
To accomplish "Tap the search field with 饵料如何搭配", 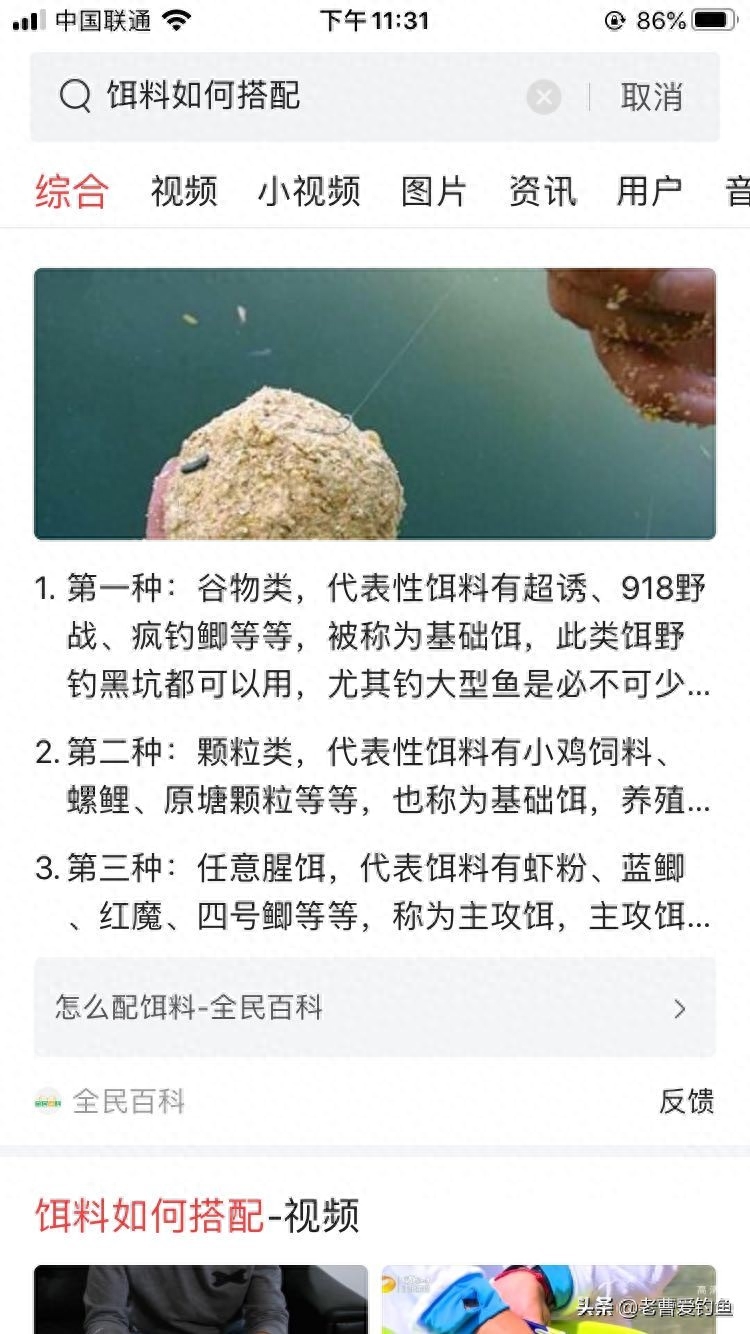I will 300,97.
